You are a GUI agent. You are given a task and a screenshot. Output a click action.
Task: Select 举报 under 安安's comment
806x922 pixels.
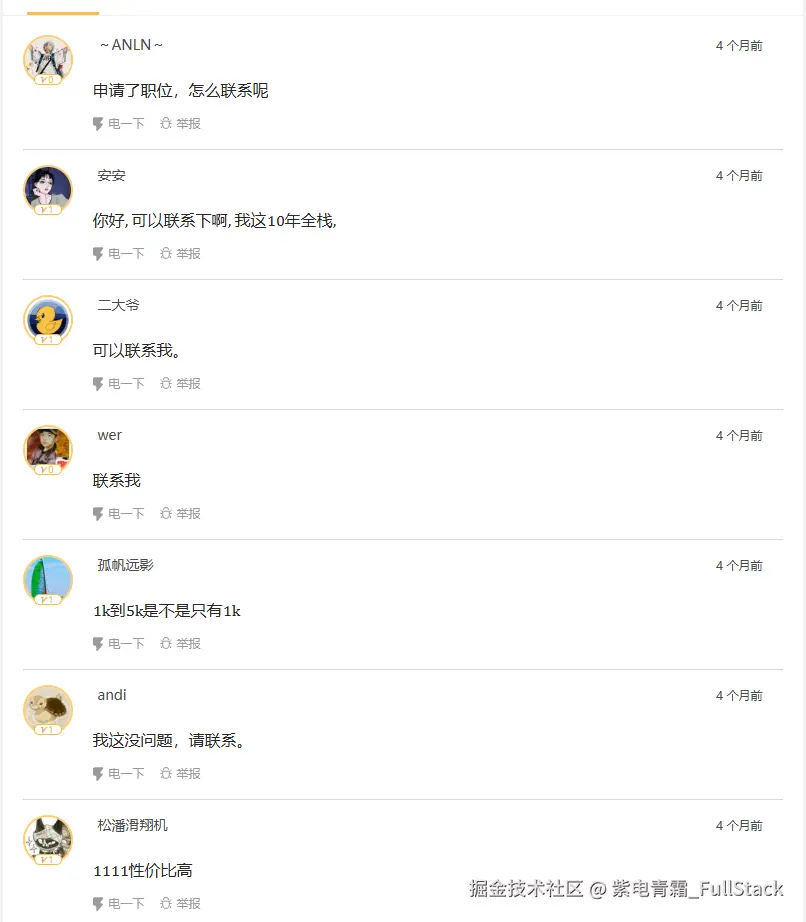(180, 254)
